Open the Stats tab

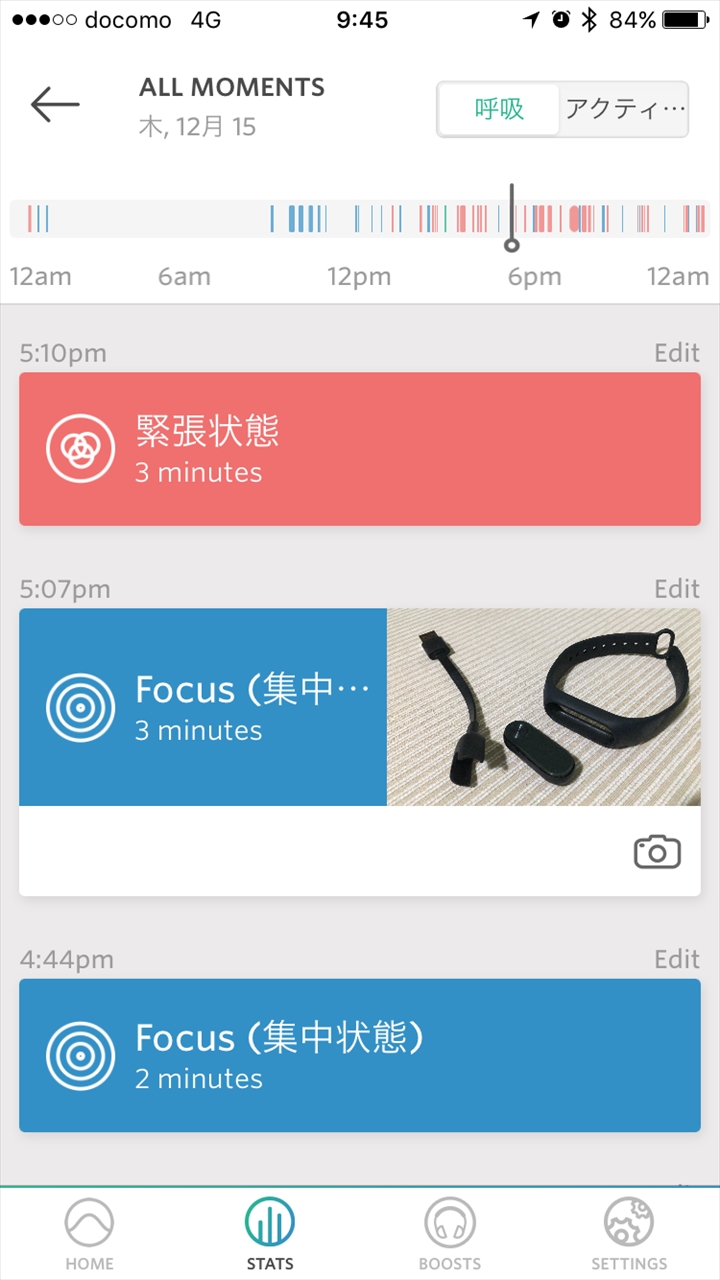click(x=270, y=1233)
